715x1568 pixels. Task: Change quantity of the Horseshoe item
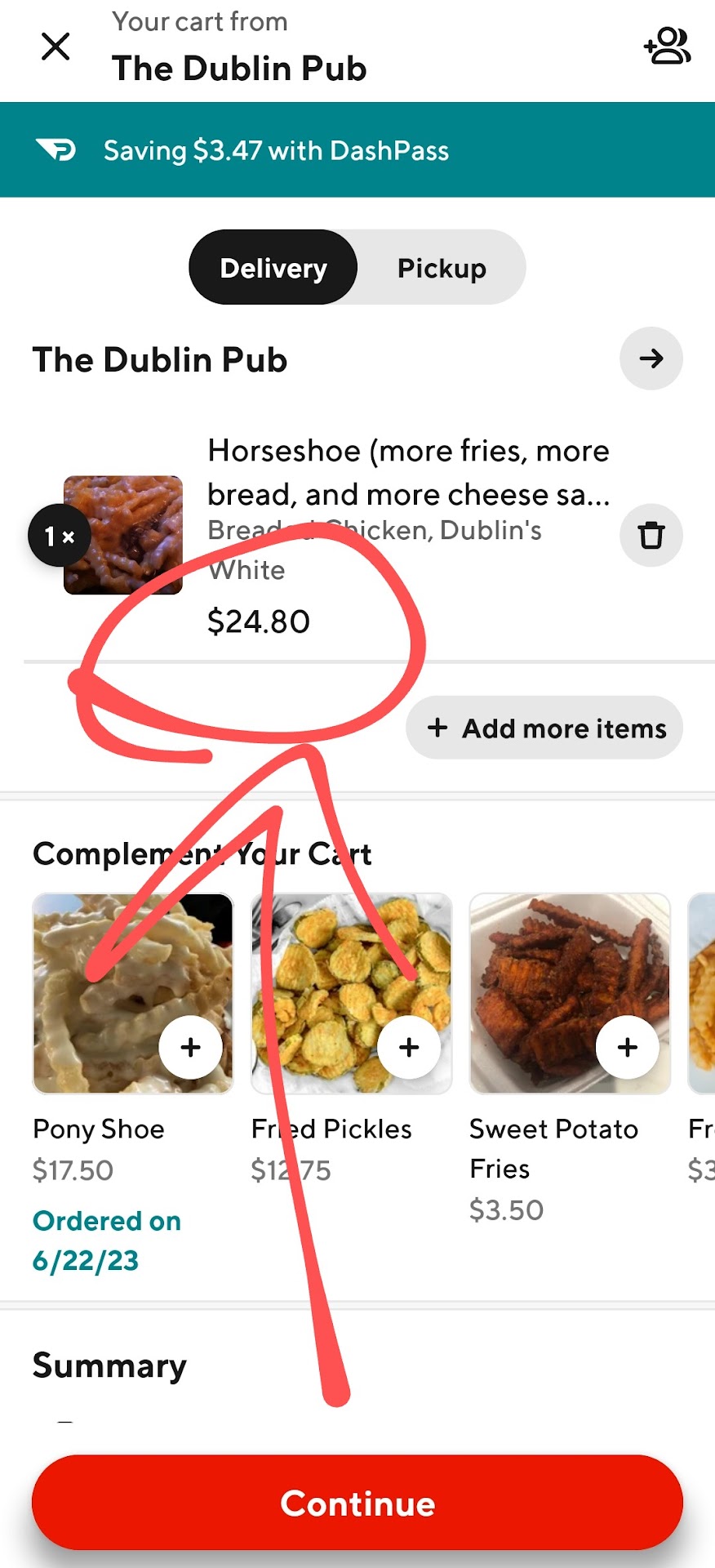pos(59,537)
